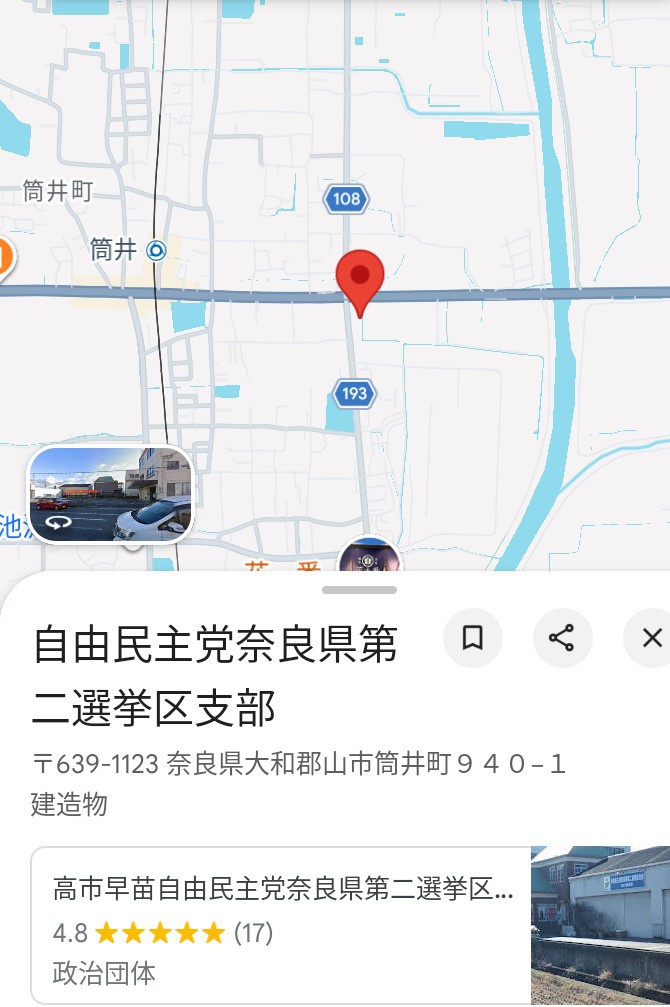Open the Street View thumbnail

110,494
